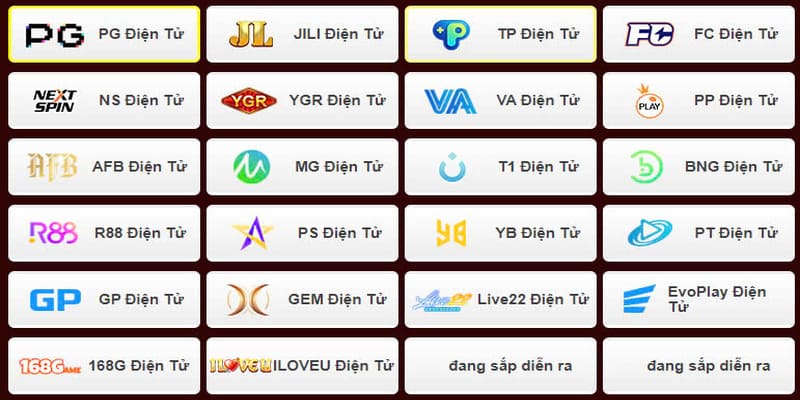Open TP Điện Tử games

pyautogui.click(x=500, y=34)
